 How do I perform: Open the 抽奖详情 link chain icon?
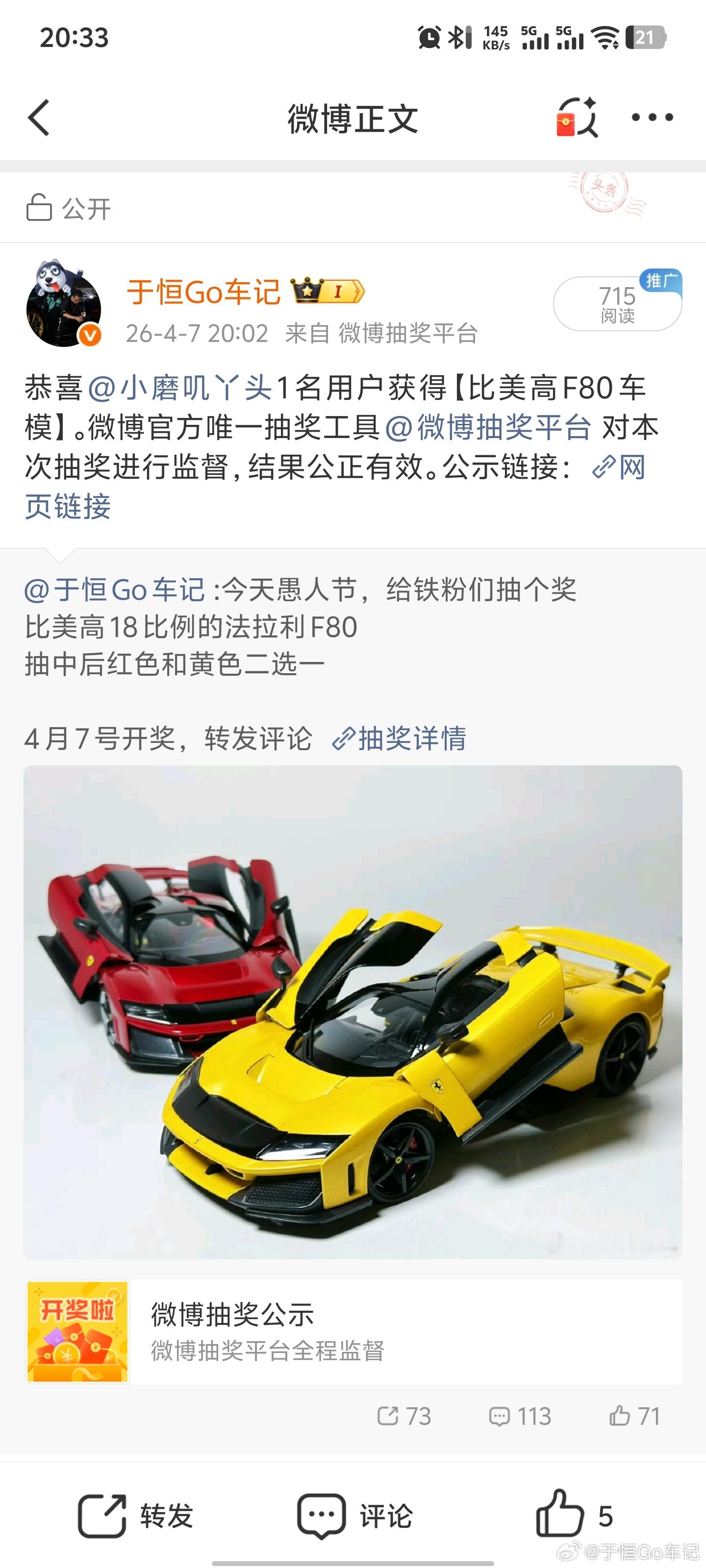pos(345,738)
